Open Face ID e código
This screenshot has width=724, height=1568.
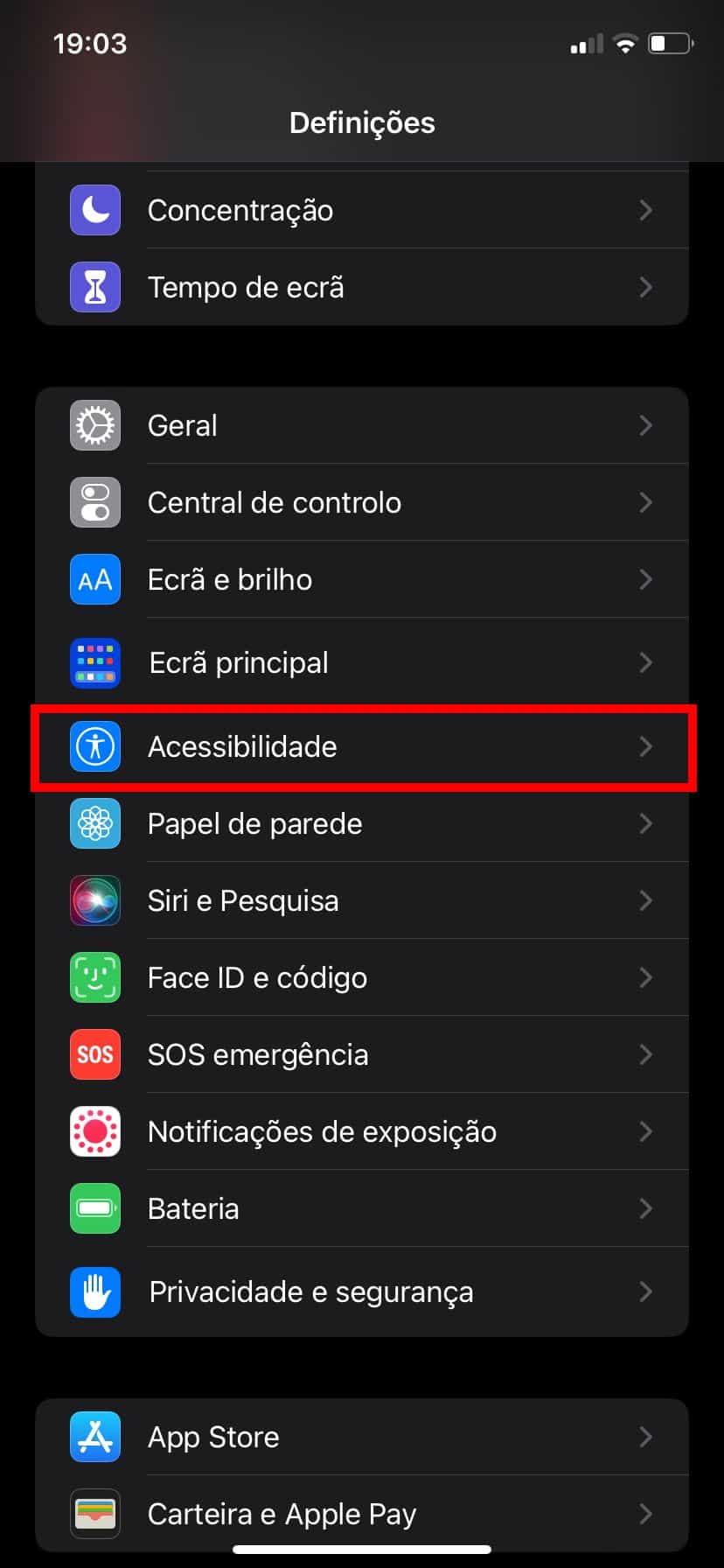pyautogui.click(x=361, y=977)
